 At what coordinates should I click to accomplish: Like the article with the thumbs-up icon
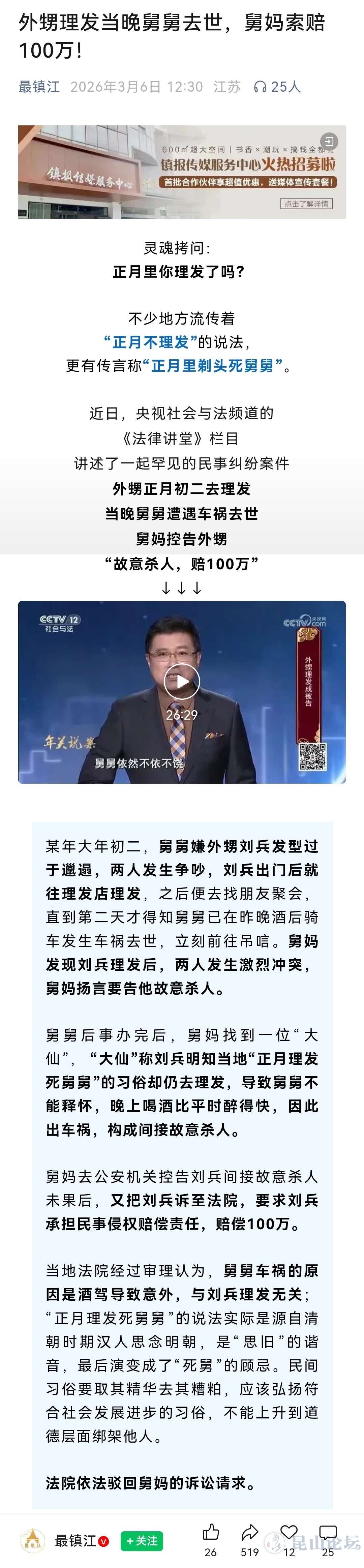211,1532
